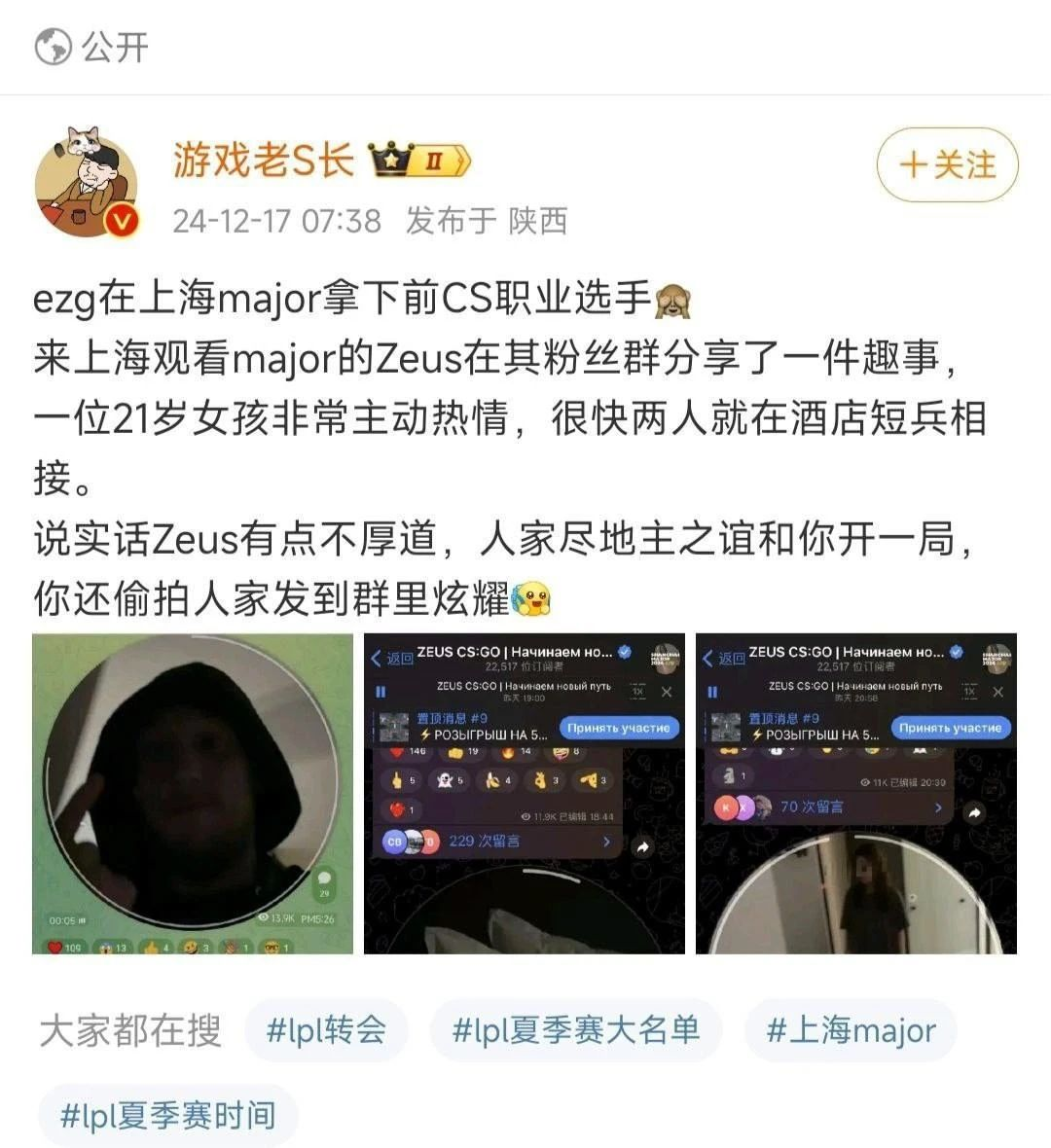Viewport: 1051px width, 1148px height.
Task: Follow the account with +关注
Action: click(947, 164)
